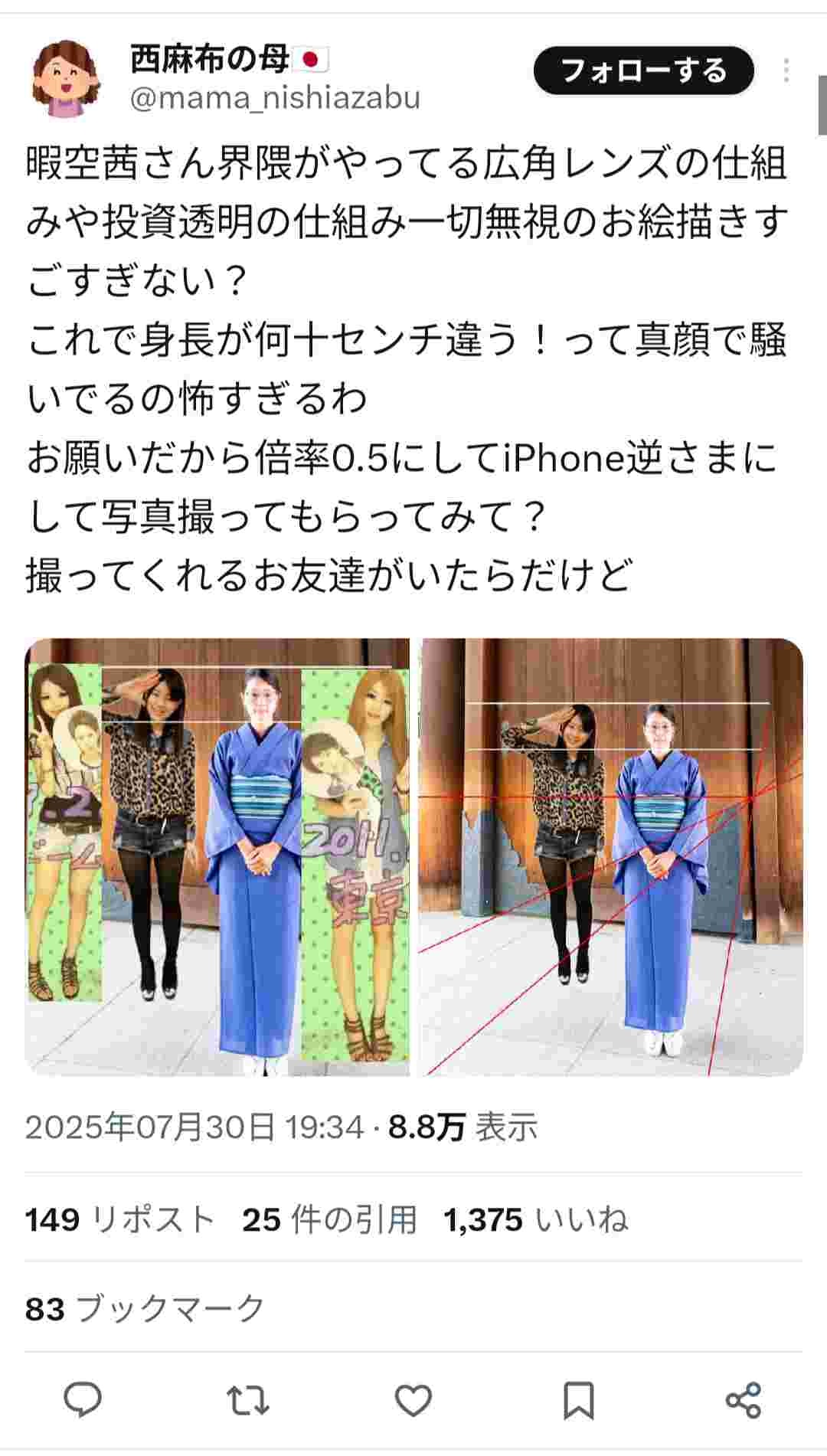View the 25 件の引用 quotes
Screen dimensions: 827x1456
(329, 1219)
